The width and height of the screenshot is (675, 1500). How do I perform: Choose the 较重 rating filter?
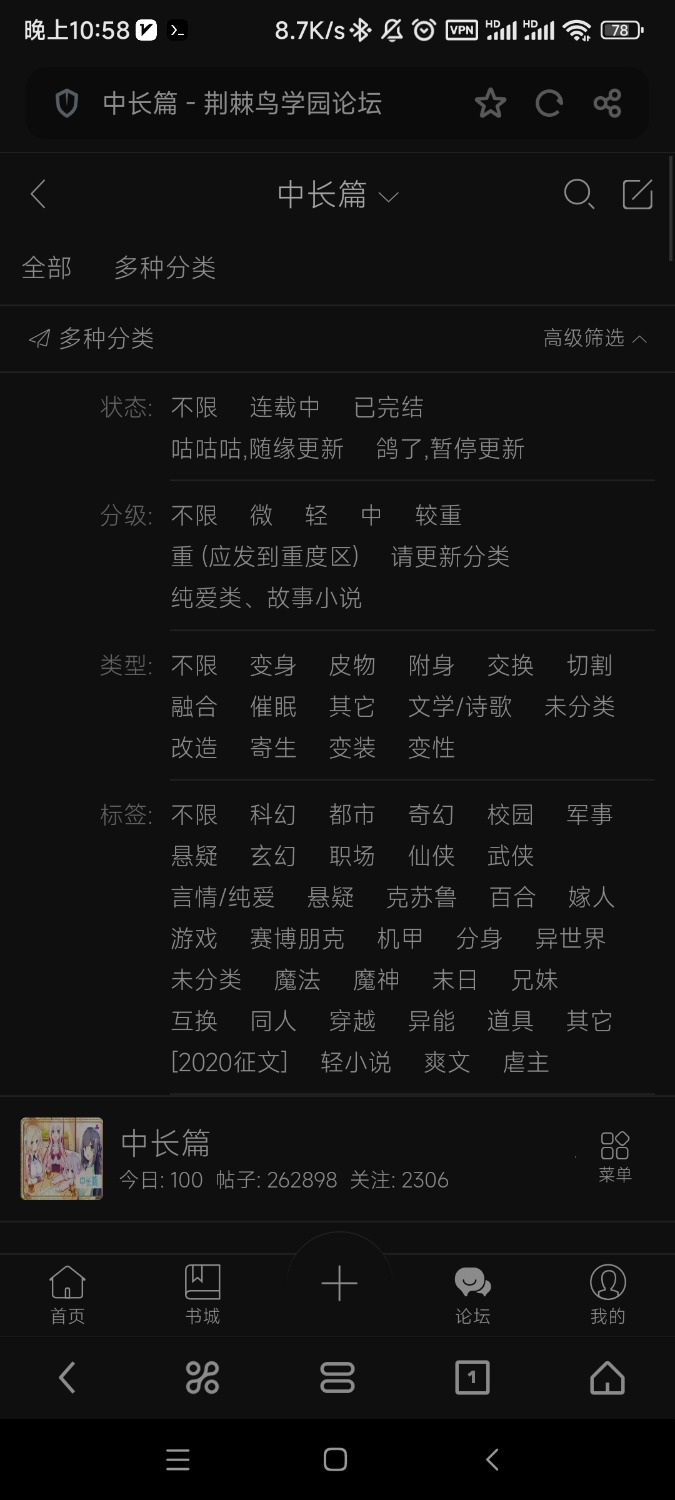[439, 515]
